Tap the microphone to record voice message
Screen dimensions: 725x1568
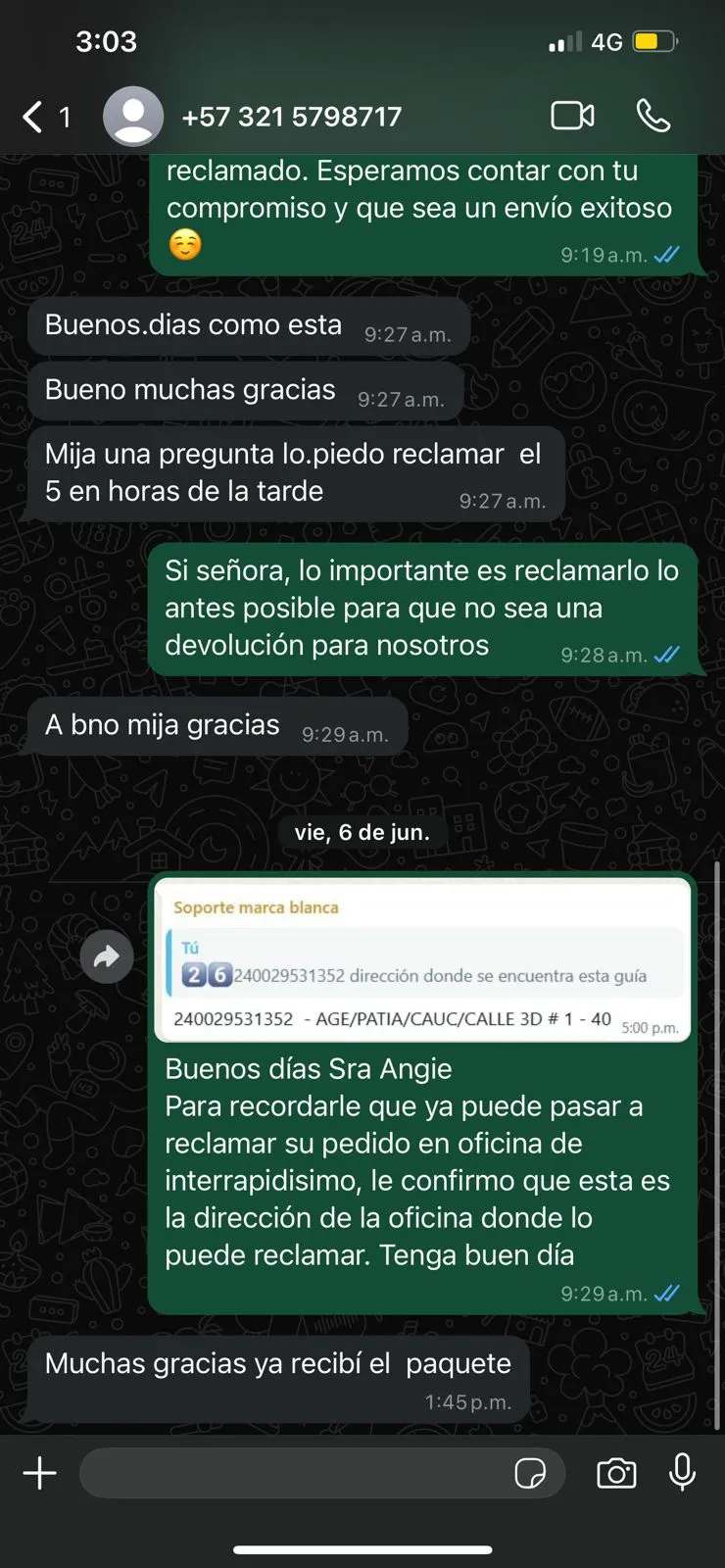click(x=682, y=1472)
